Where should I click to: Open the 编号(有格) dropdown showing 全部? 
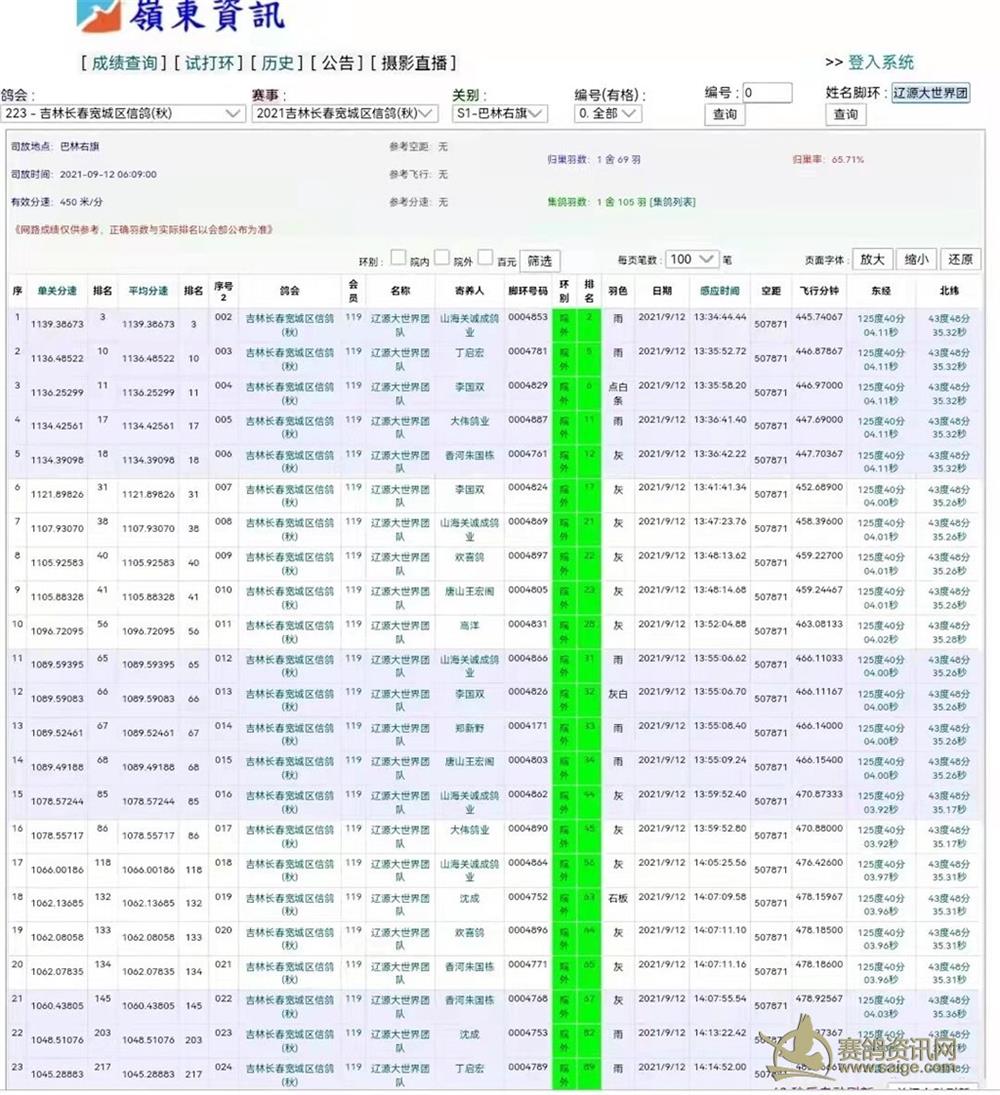tap(607, 114)
